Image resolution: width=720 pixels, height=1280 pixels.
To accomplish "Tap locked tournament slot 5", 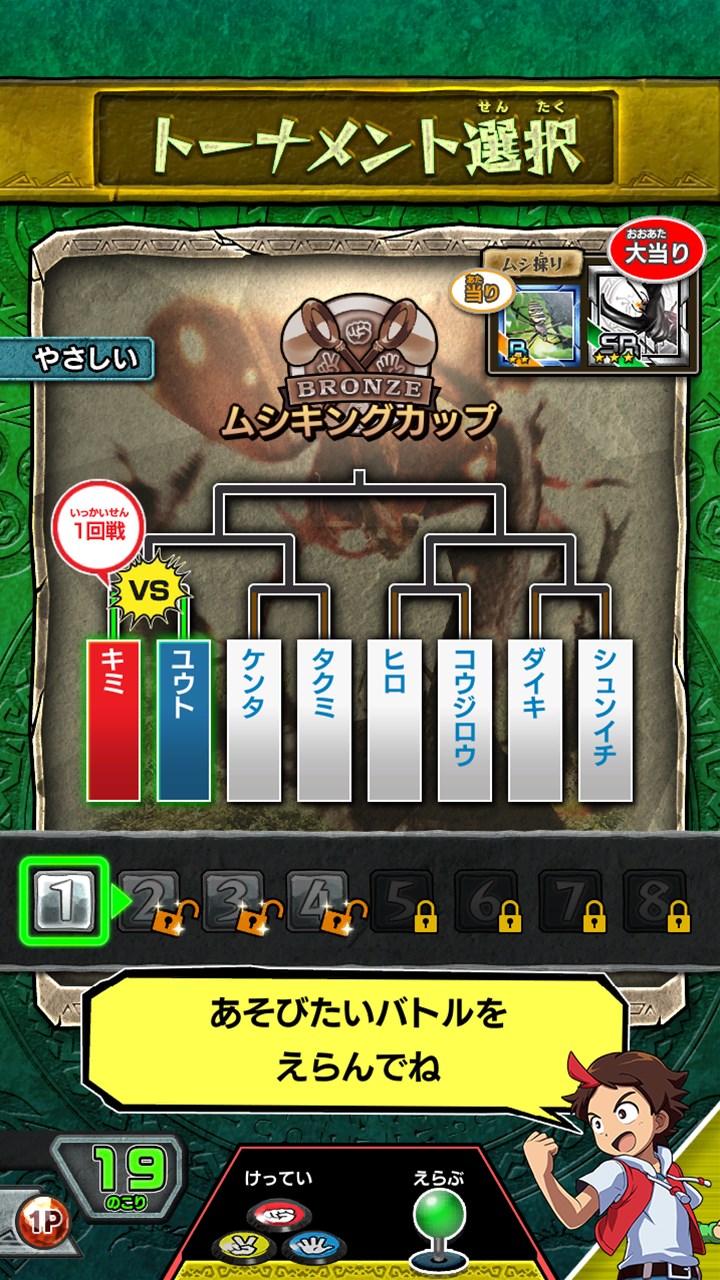I will click(400, 901).
